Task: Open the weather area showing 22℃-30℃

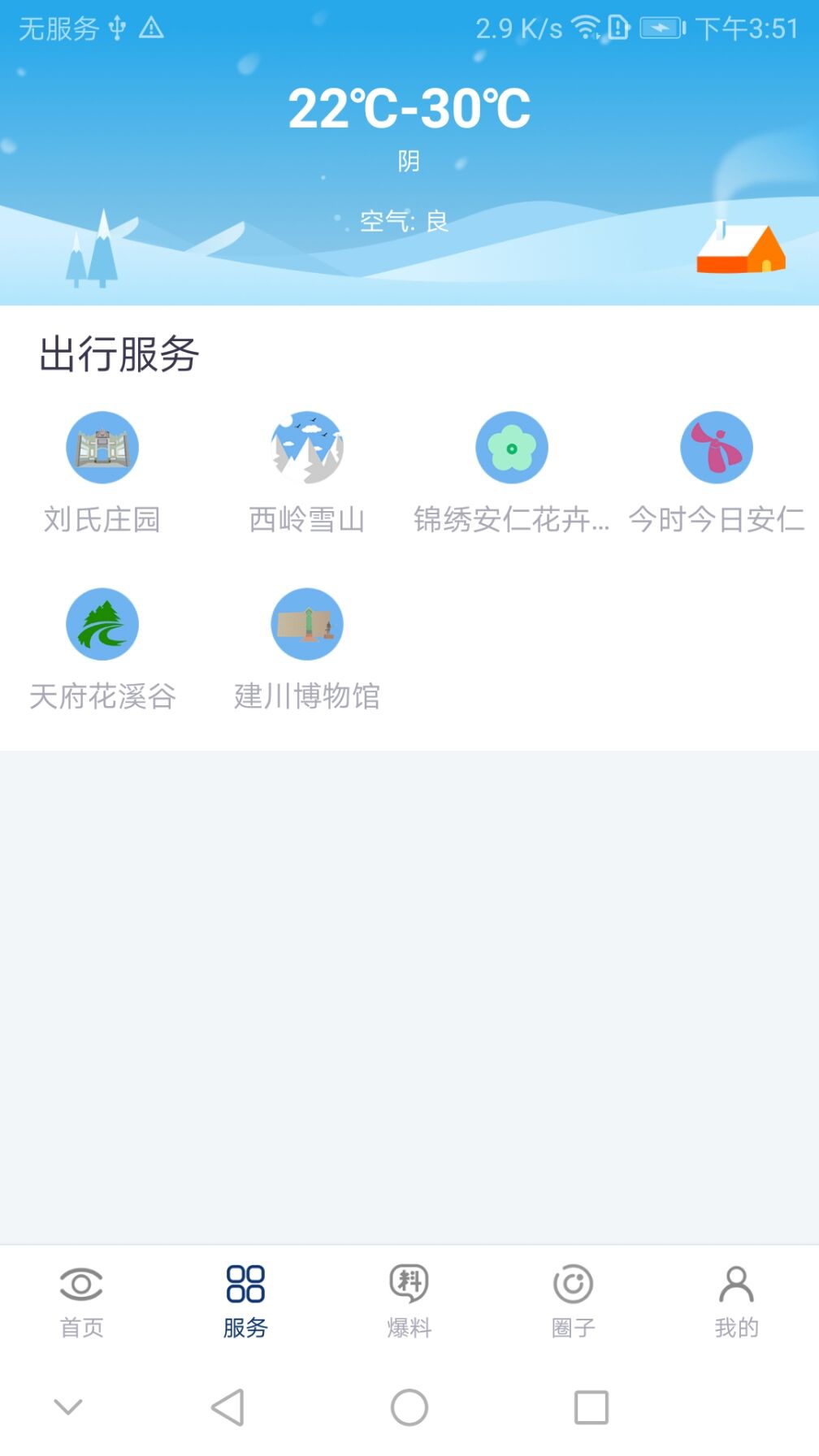Action: 409,106
